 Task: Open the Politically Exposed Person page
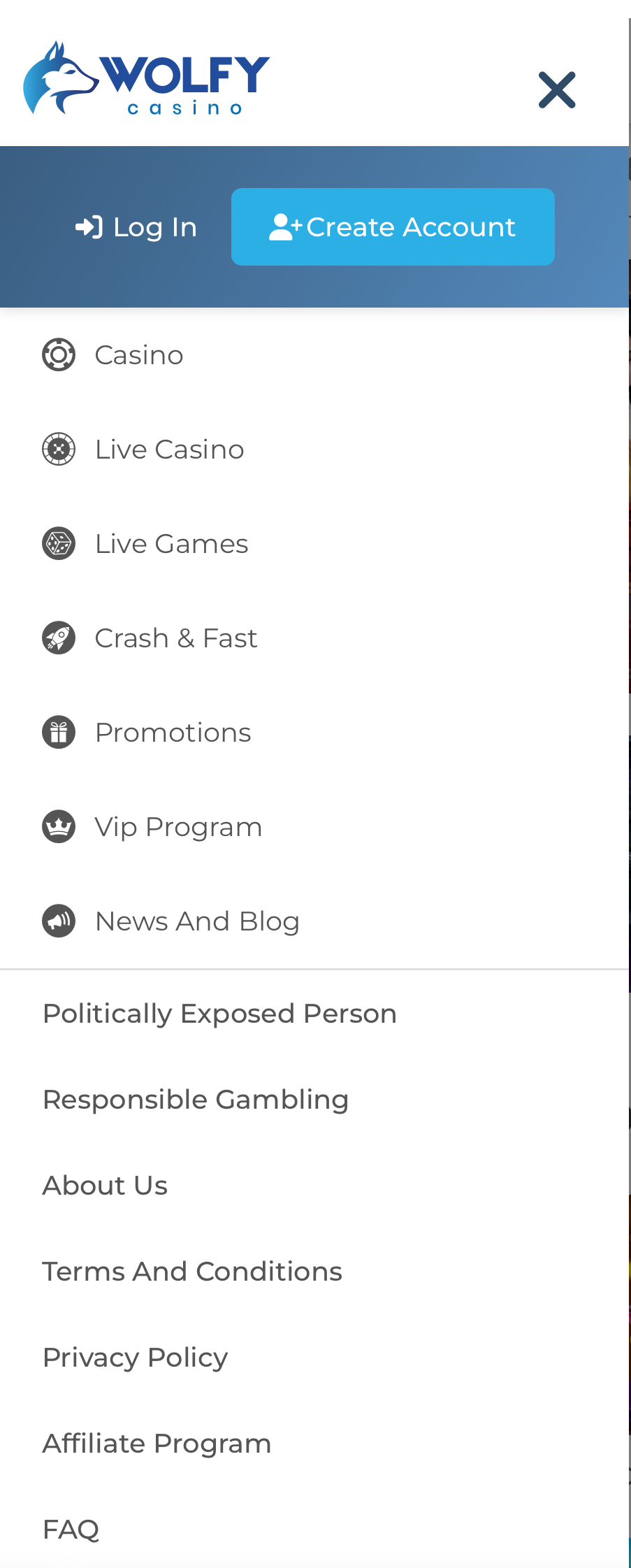pyautogui.click(x=219, y=1012)
